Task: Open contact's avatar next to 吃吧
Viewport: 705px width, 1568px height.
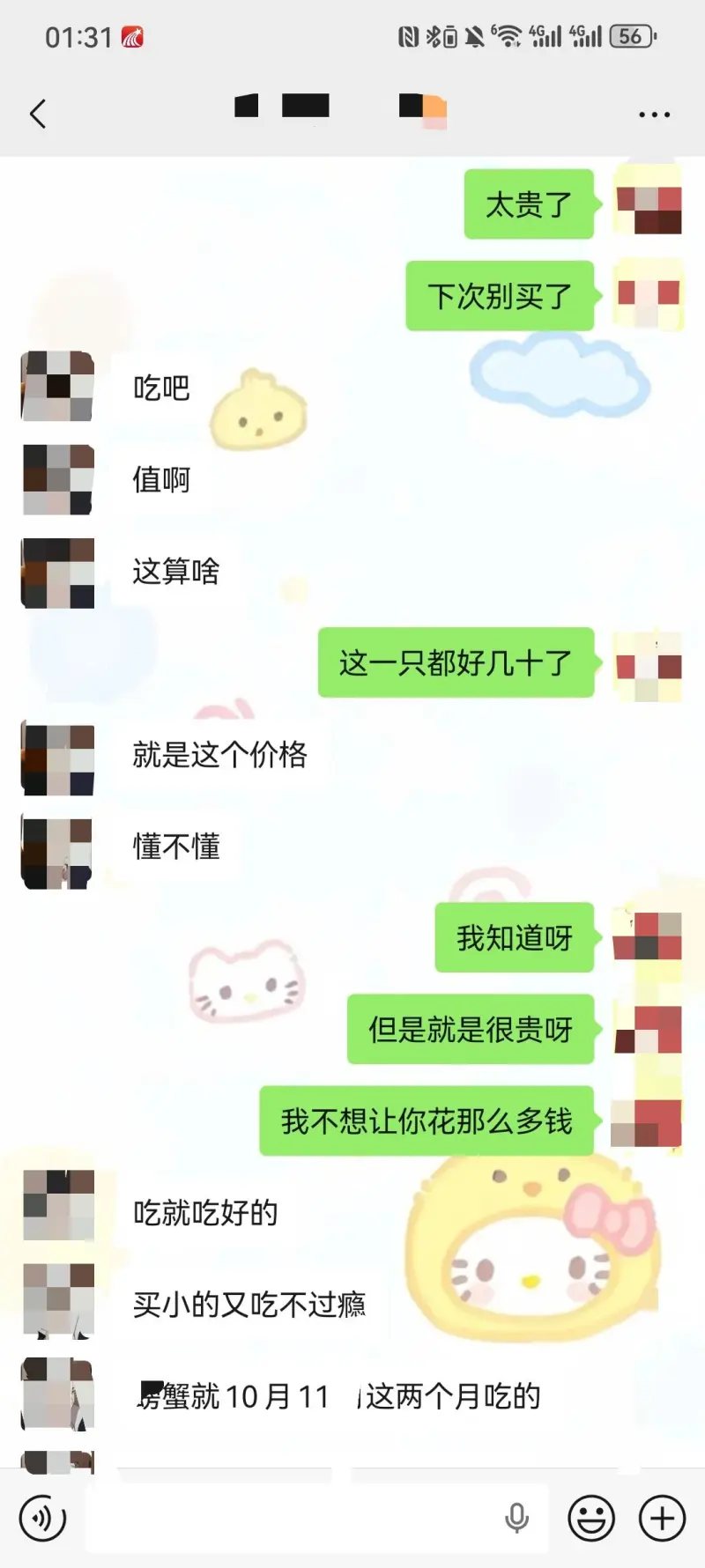Action: (57, 387)
